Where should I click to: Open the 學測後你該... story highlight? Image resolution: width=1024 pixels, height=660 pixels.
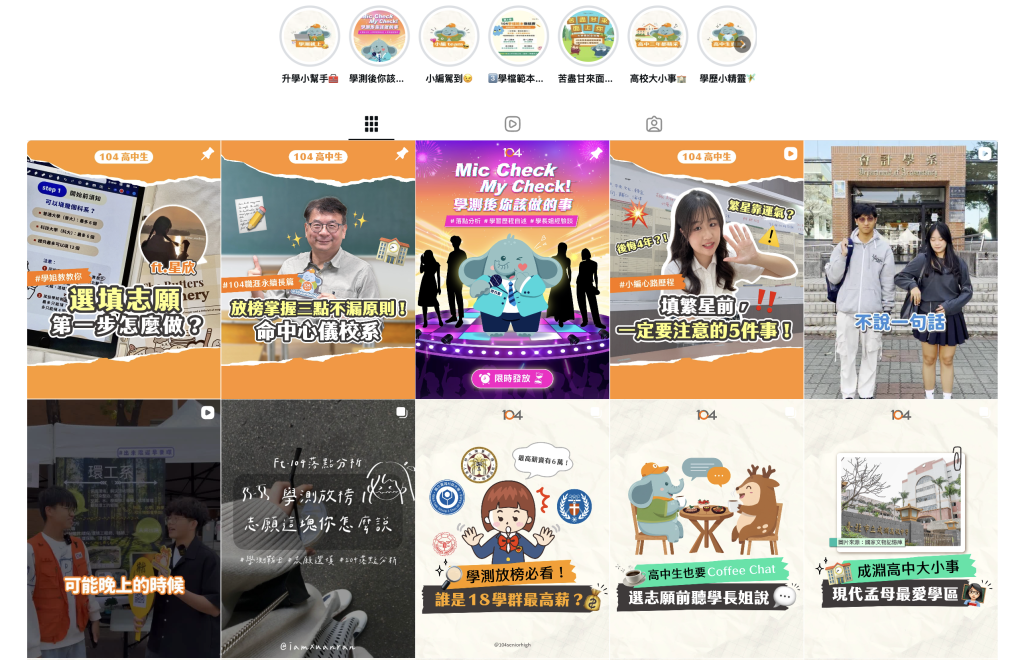pyautogui.click(x=379, y=37)
